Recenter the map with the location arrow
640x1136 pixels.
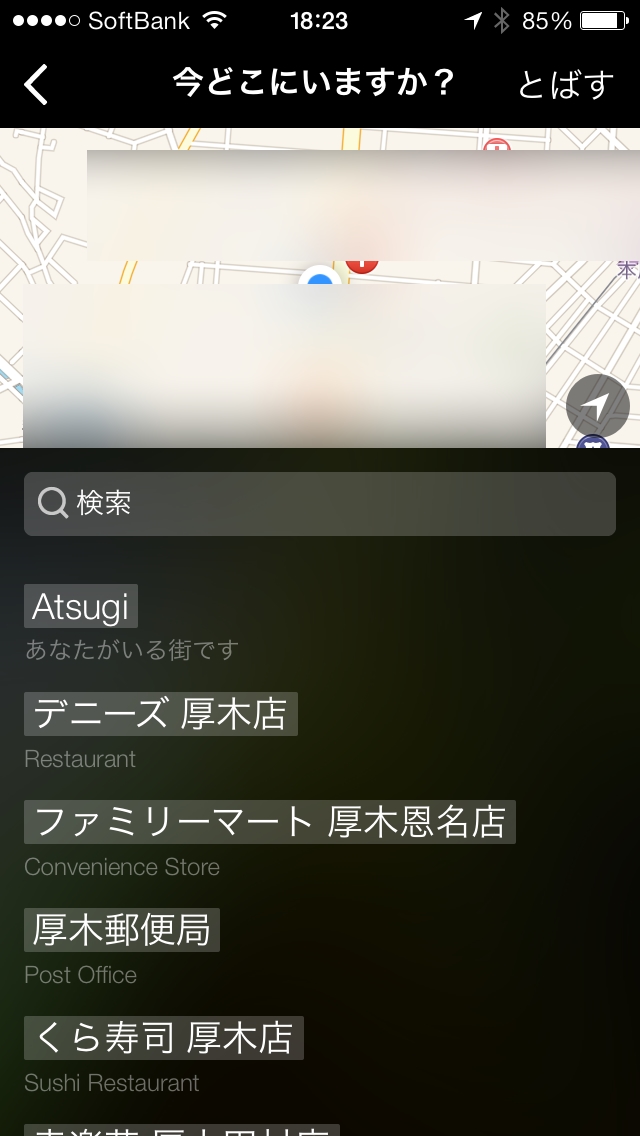point(598,406)
